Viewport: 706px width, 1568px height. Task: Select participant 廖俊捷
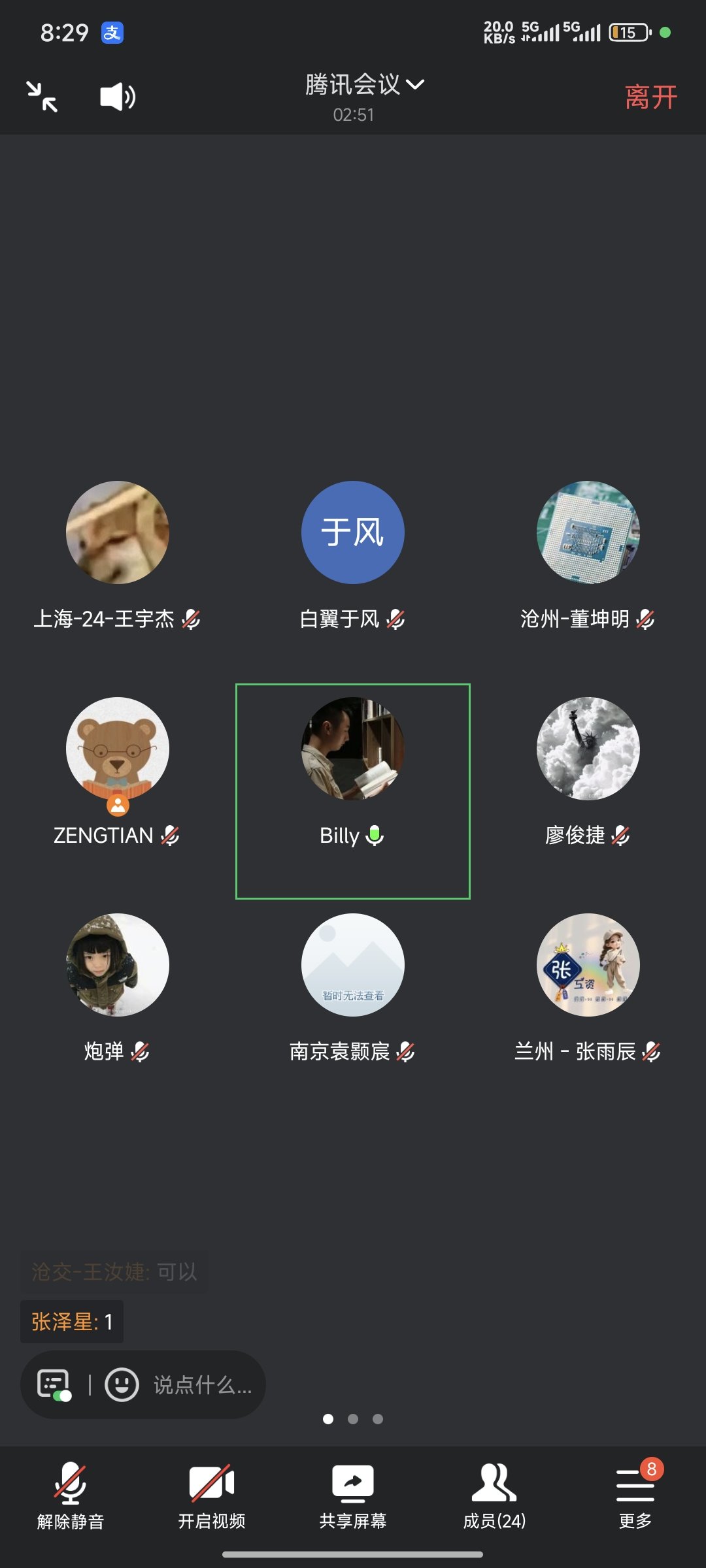(588, 749)
